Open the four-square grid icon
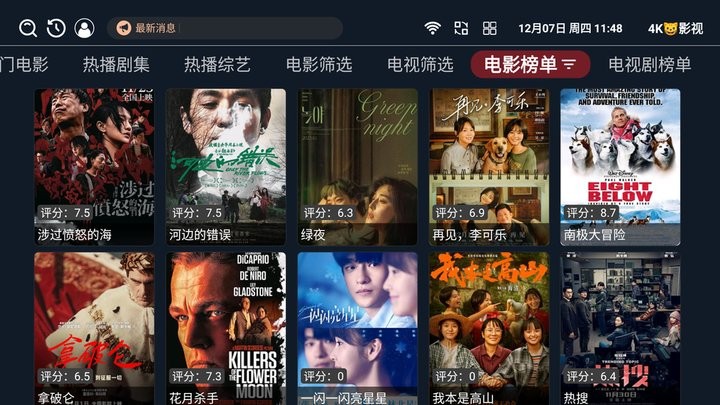The image size is (720, 405). click(x=490, y=28)
